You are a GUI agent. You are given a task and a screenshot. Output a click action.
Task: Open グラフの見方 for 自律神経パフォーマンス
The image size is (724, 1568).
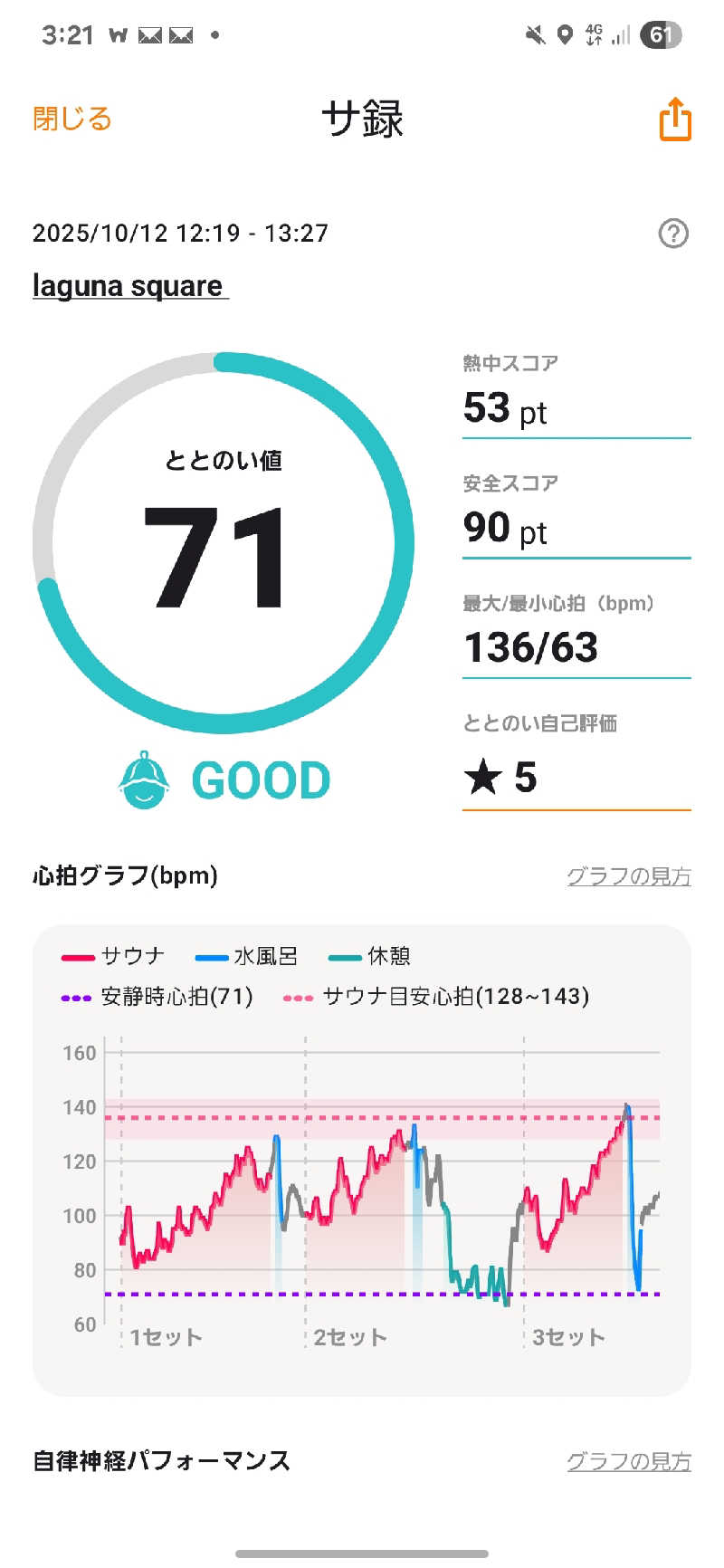point(628,1461)
